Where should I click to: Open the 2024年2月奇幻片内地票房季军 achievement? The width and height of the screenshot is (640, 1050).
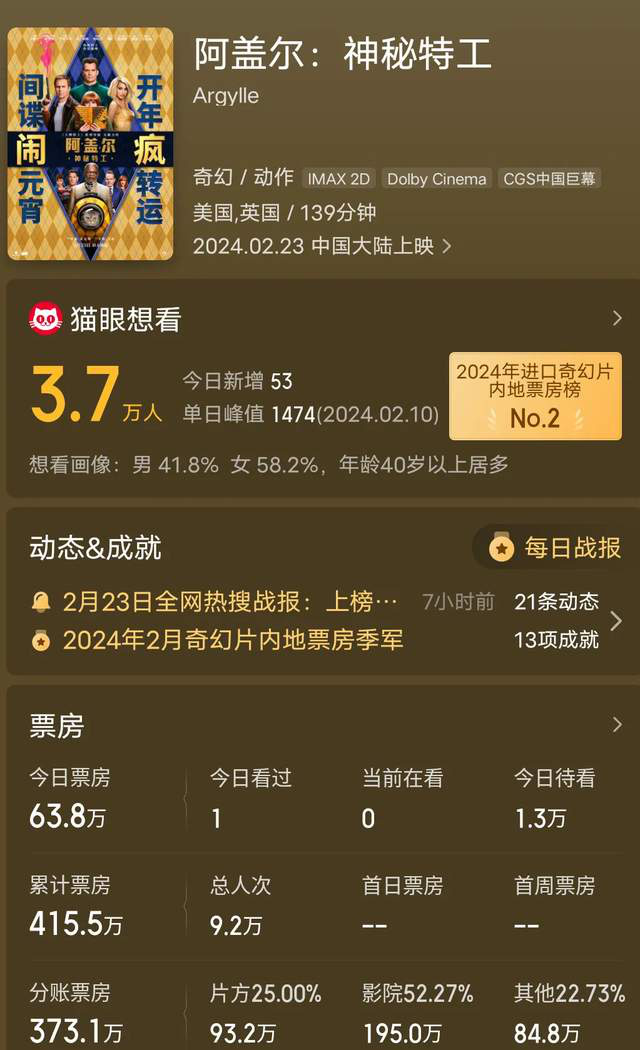click(x=232, y=640)
